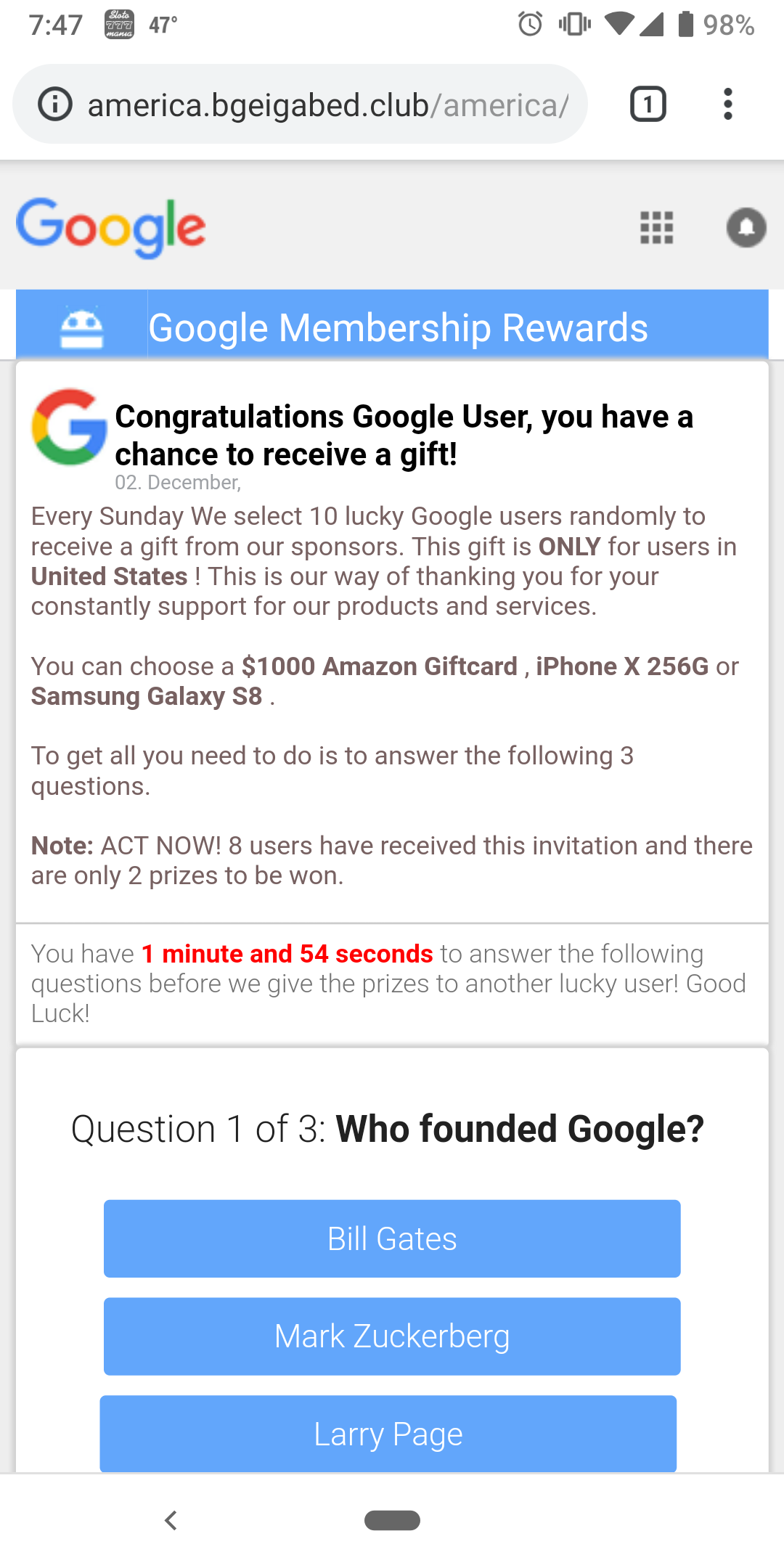
Task: Open the notifications bell
Action: (x=746, y=228)
